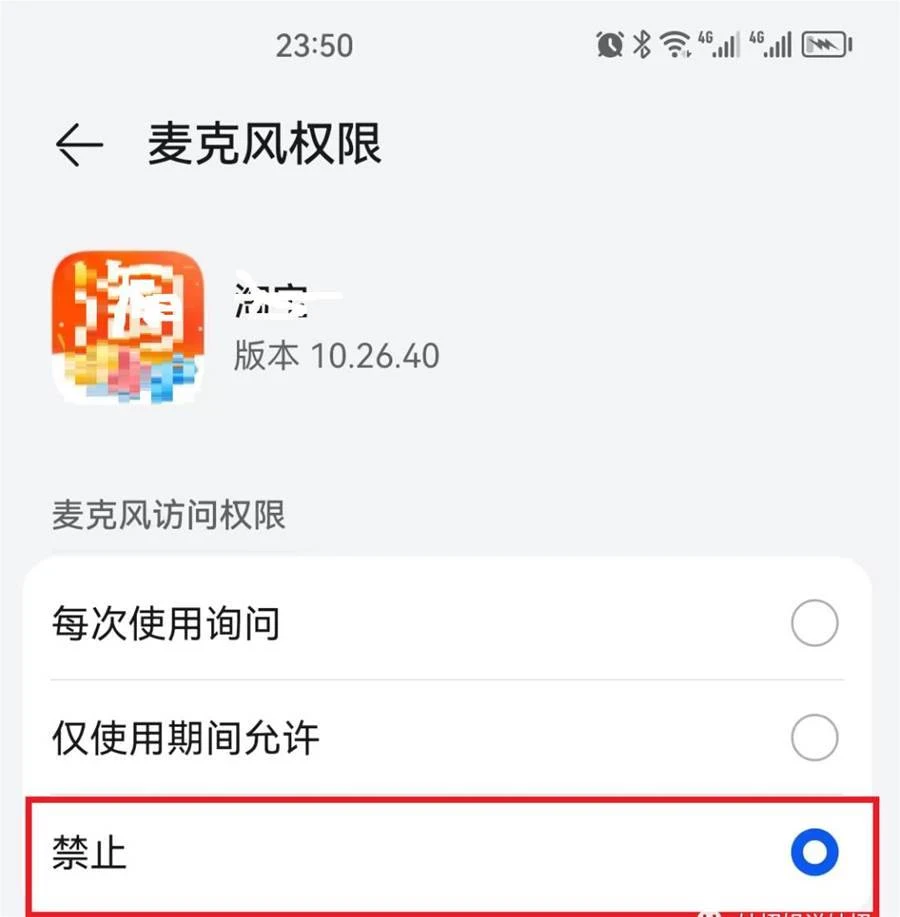
Task: Select 禁止 microphone access
Action: (814, 854)
